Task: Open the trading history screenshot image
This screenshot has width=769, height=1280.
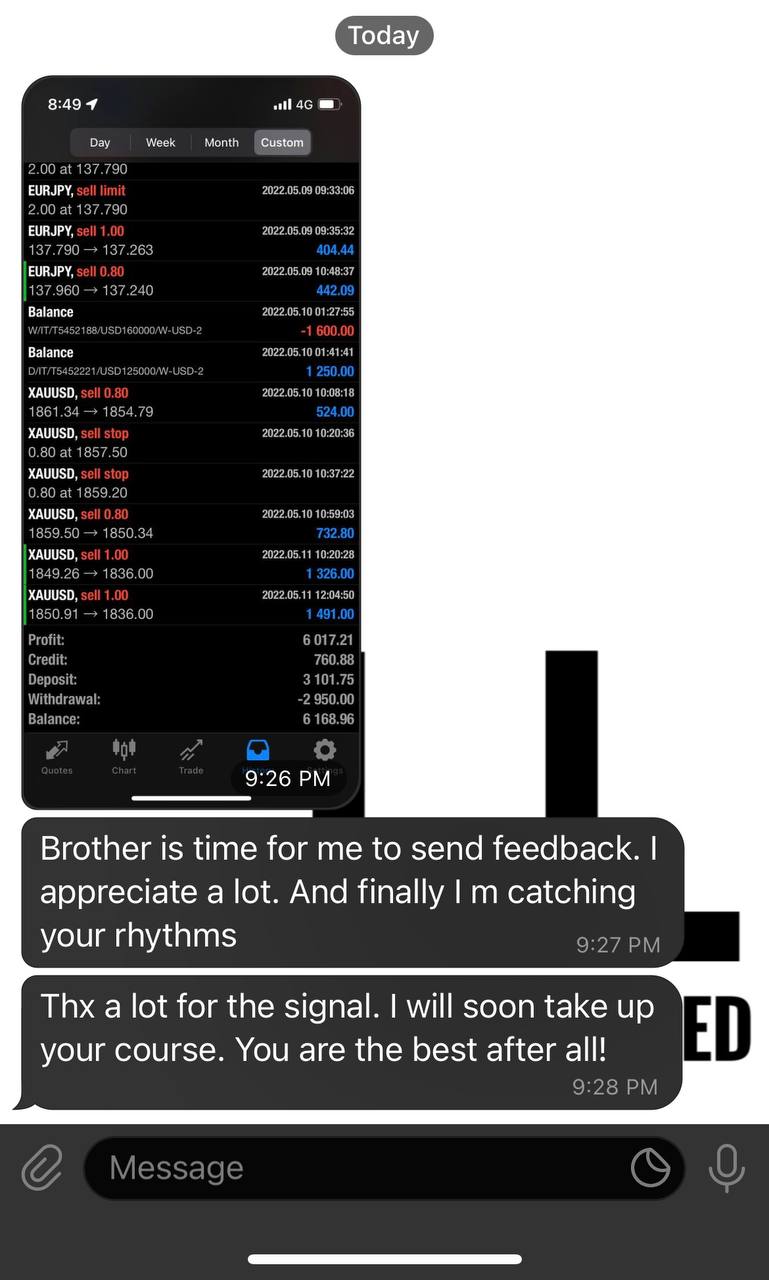Action: coord(190,442)
